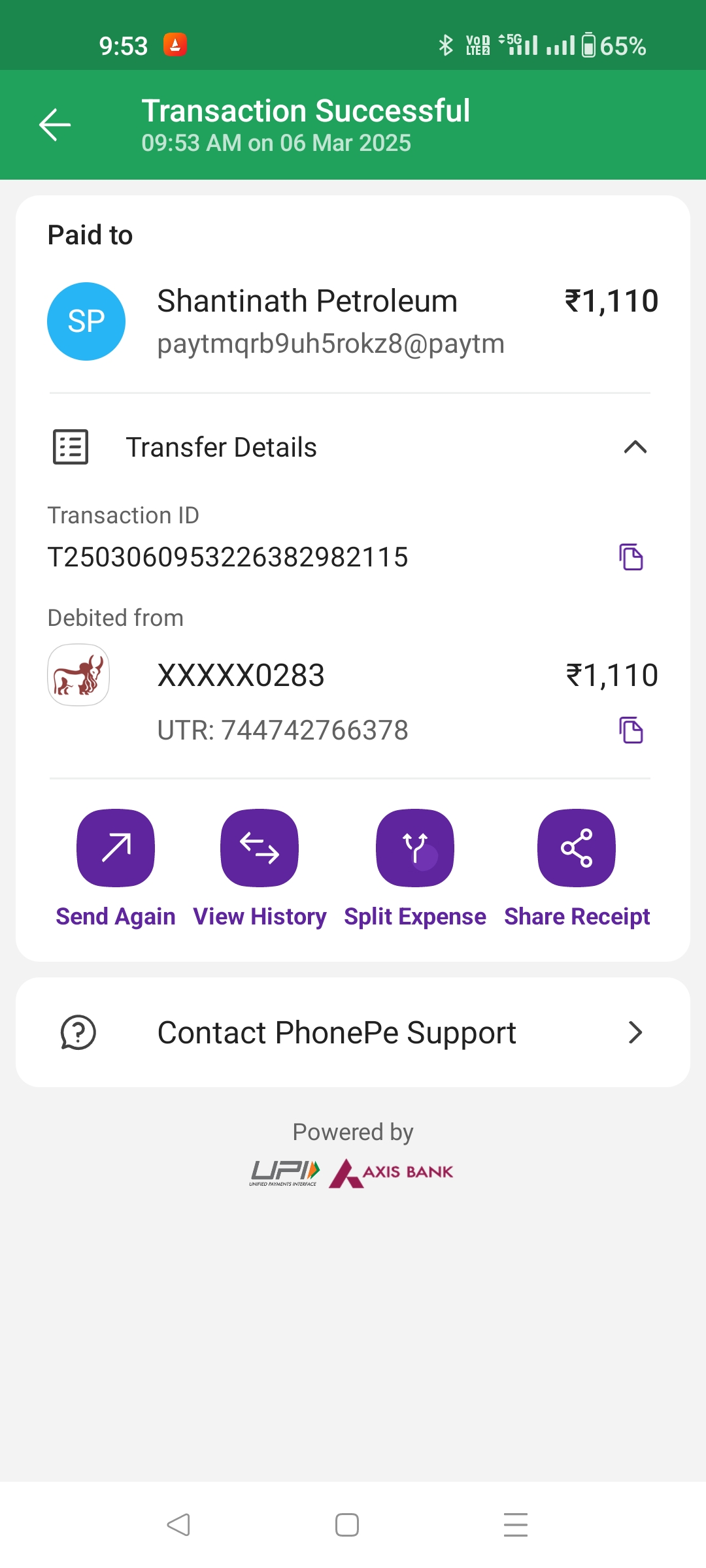
Task: Open Contact PhonePe Support
Action: point(353,1032)
